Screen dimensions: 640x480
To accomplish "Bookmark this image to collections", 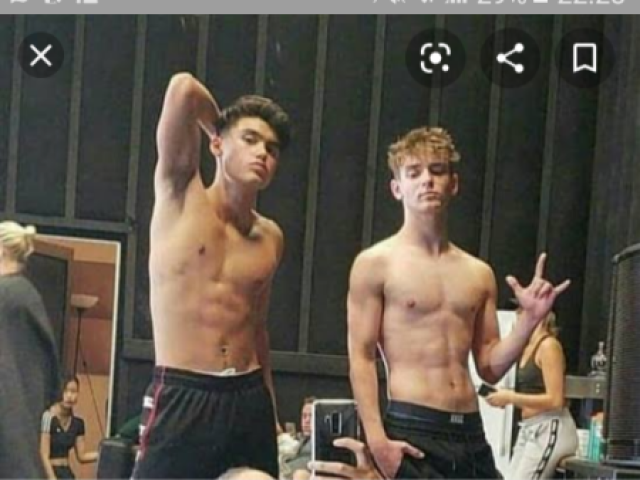I will 585,58.
